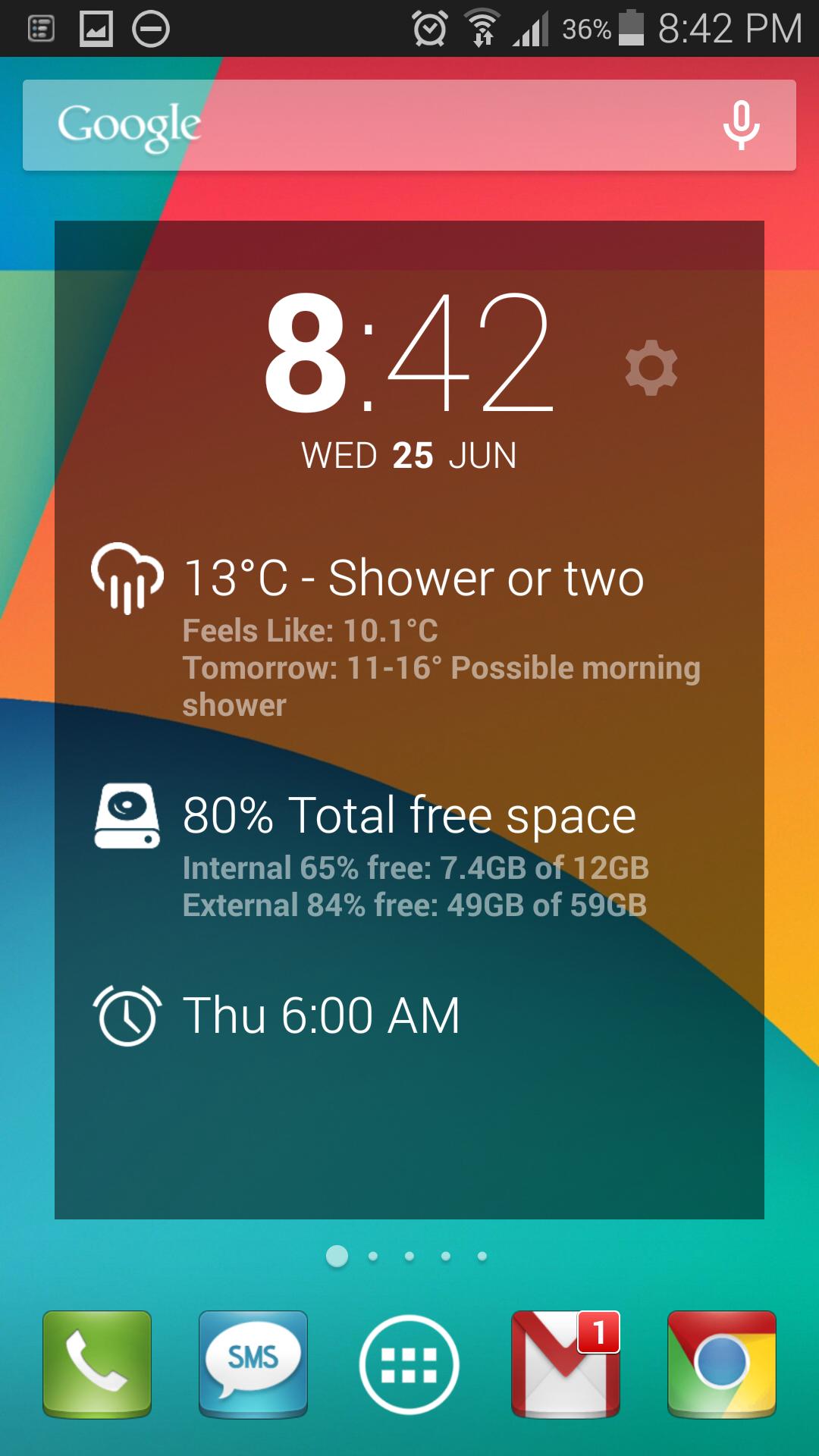
Task: Open WED 25 JUN date in the widget
Action: (409, 455)
